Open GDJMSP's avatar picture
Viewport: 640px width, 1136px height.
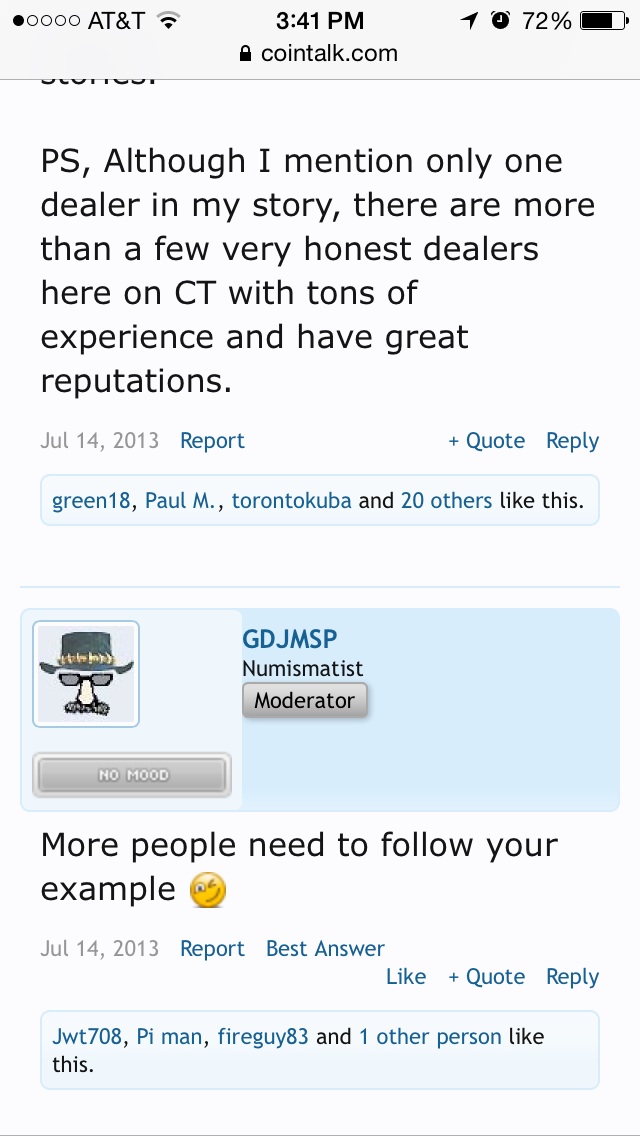[86, 673]
